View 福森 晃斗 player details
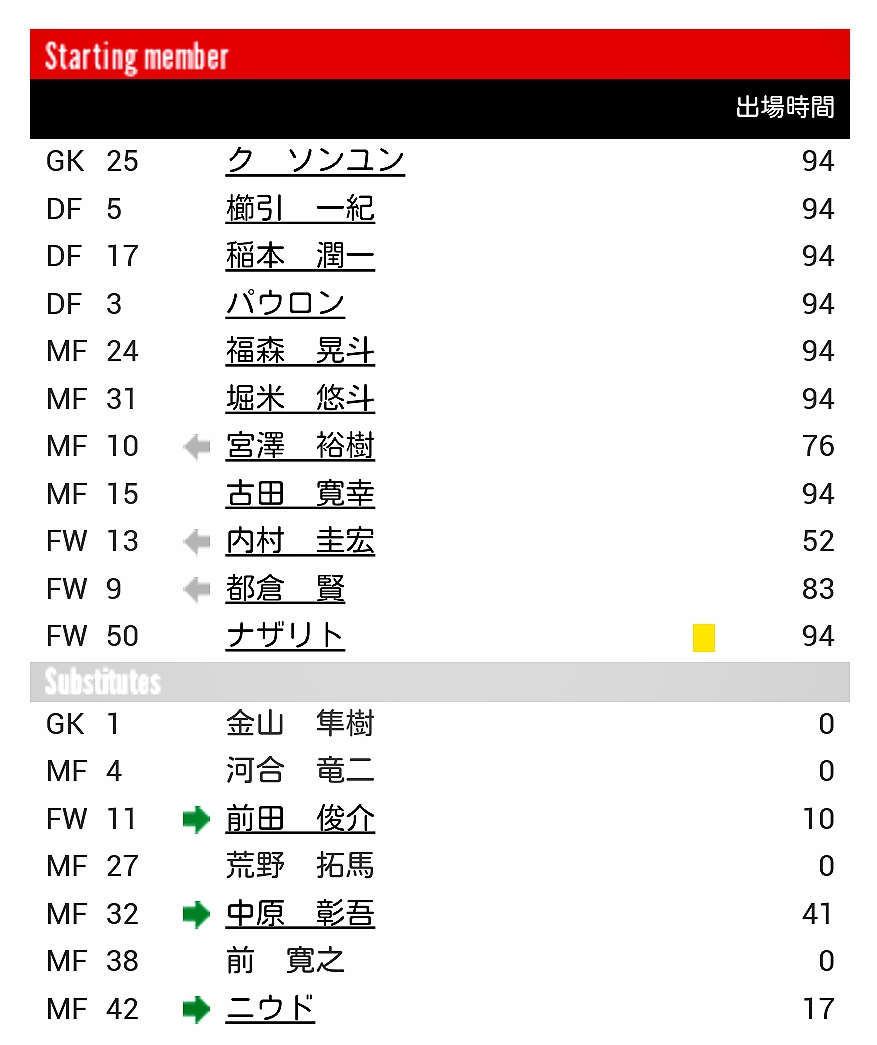Image resolution: width=877 pixels, height=1045 pixels. 300,352
